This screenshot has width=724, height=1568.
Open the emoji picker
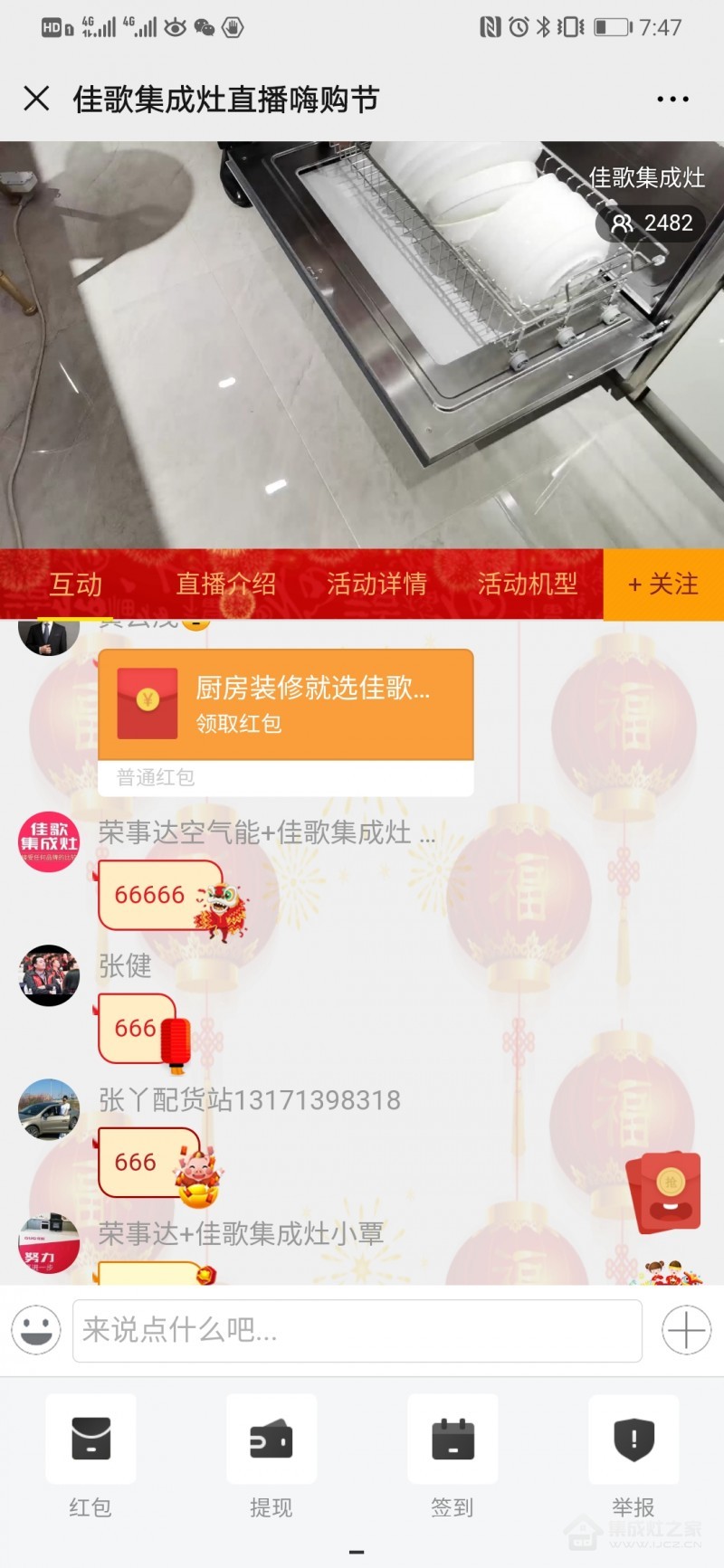tap(36, 1330)
